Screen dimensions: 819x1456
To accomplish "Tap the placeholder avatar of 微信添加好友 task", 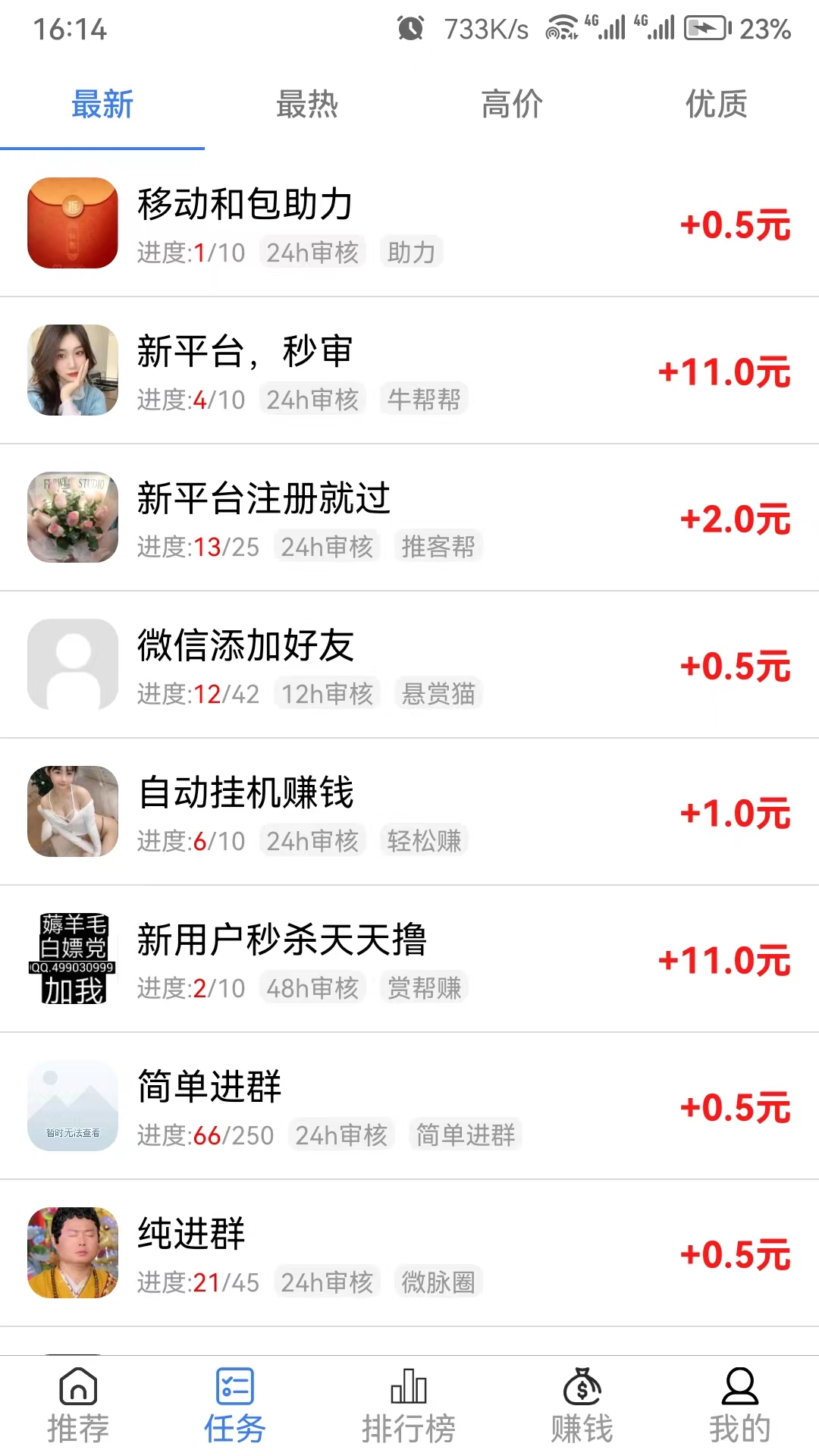I will [72, 664].
